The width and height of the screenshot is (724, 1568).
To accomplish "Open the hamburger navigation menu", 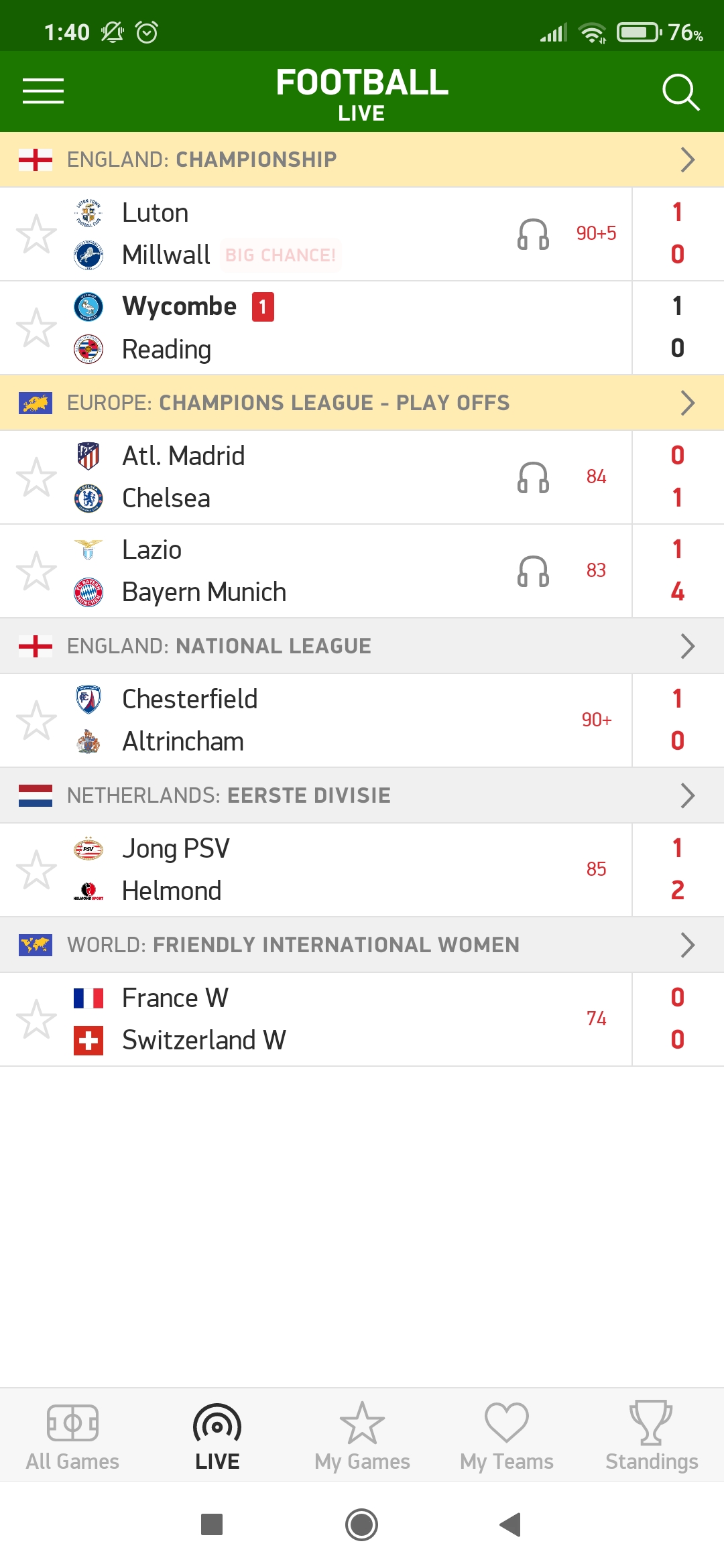I will 42,91.
